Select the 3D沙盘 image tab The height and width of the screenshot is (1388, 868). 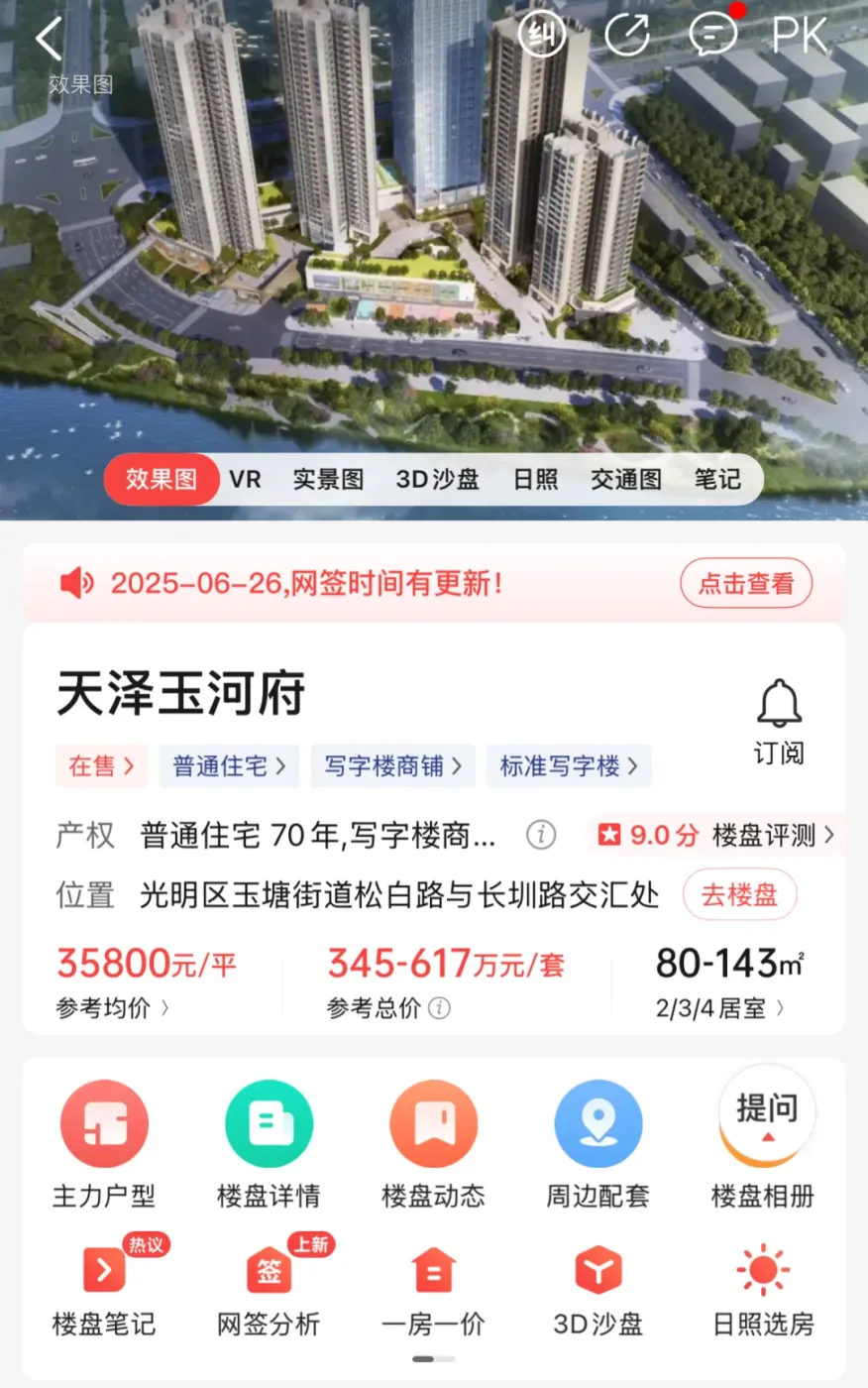(x=437, y=480)
